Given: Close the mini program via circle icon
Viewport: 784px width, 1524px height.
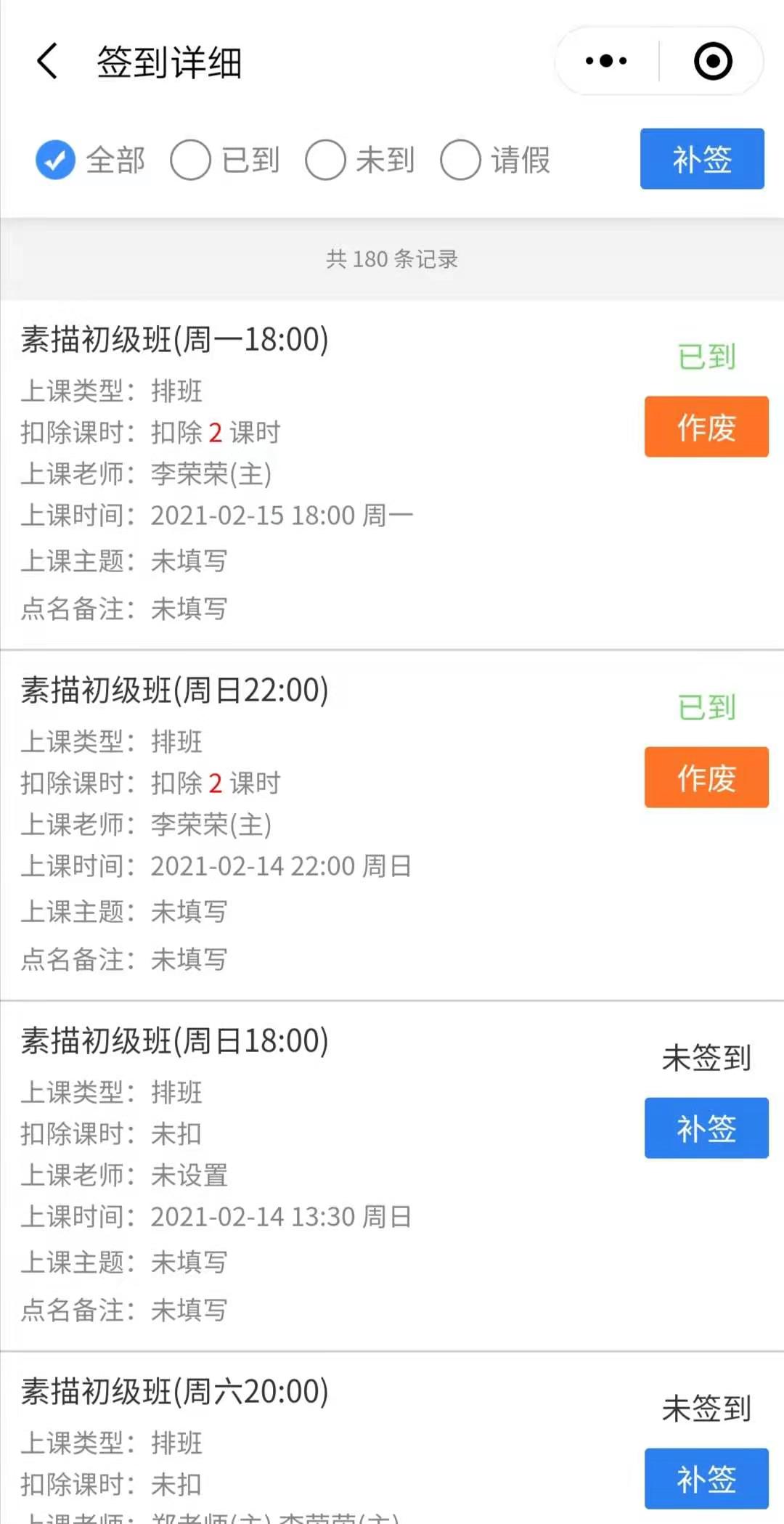Looking at the screenshot, I should tap(713, 61).
